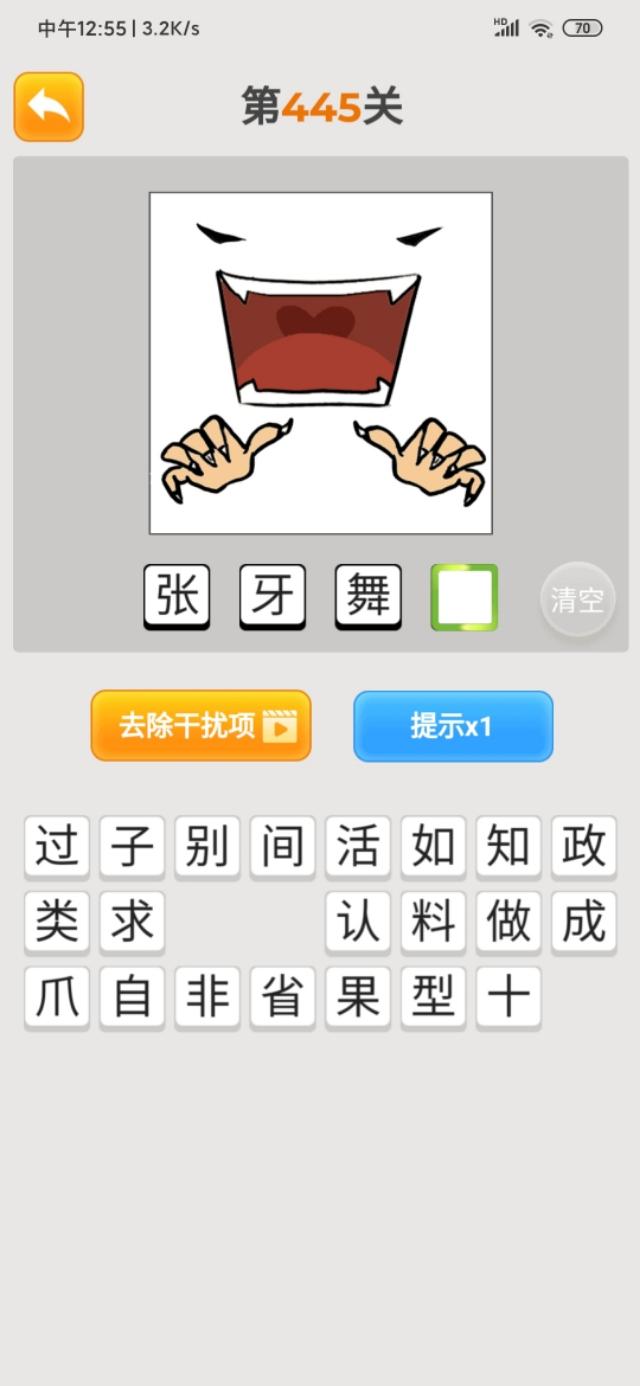The height and width of the screenshot is (1386, 640).
Task: Choose the character tile 活
Action: pyautogui.click(x=358, y=846)
